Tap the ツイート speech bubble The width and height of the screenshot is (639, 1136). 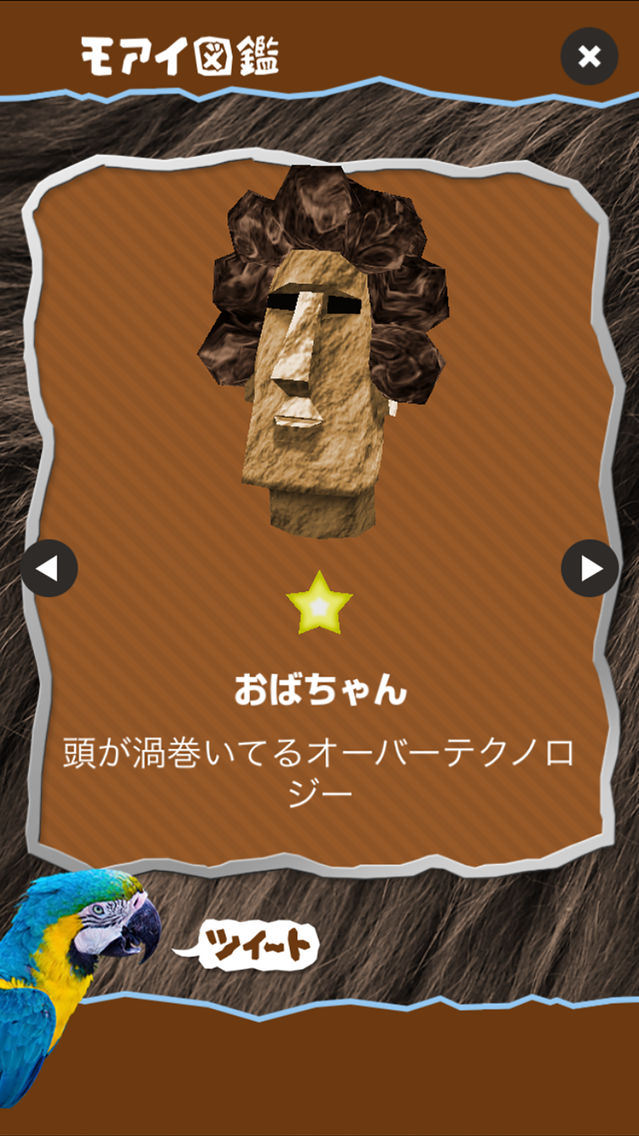[x=246, y=945]
